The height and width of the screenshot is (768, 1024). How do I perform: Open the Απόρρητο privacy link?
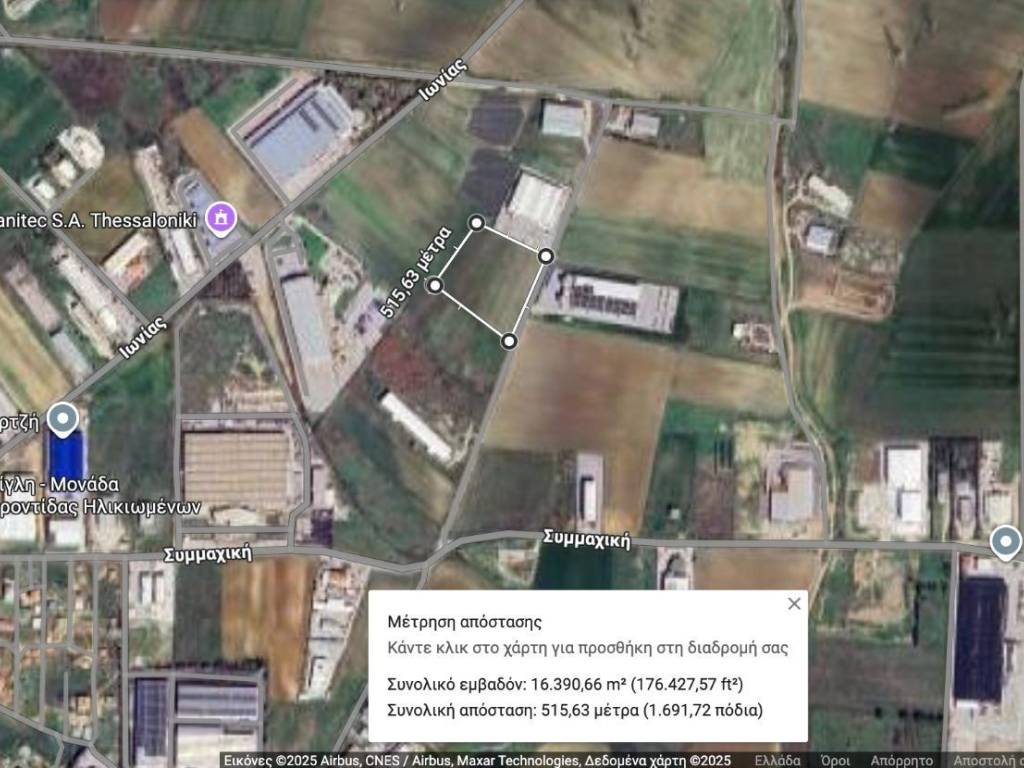pyautogui.click(x=901, y=760)
